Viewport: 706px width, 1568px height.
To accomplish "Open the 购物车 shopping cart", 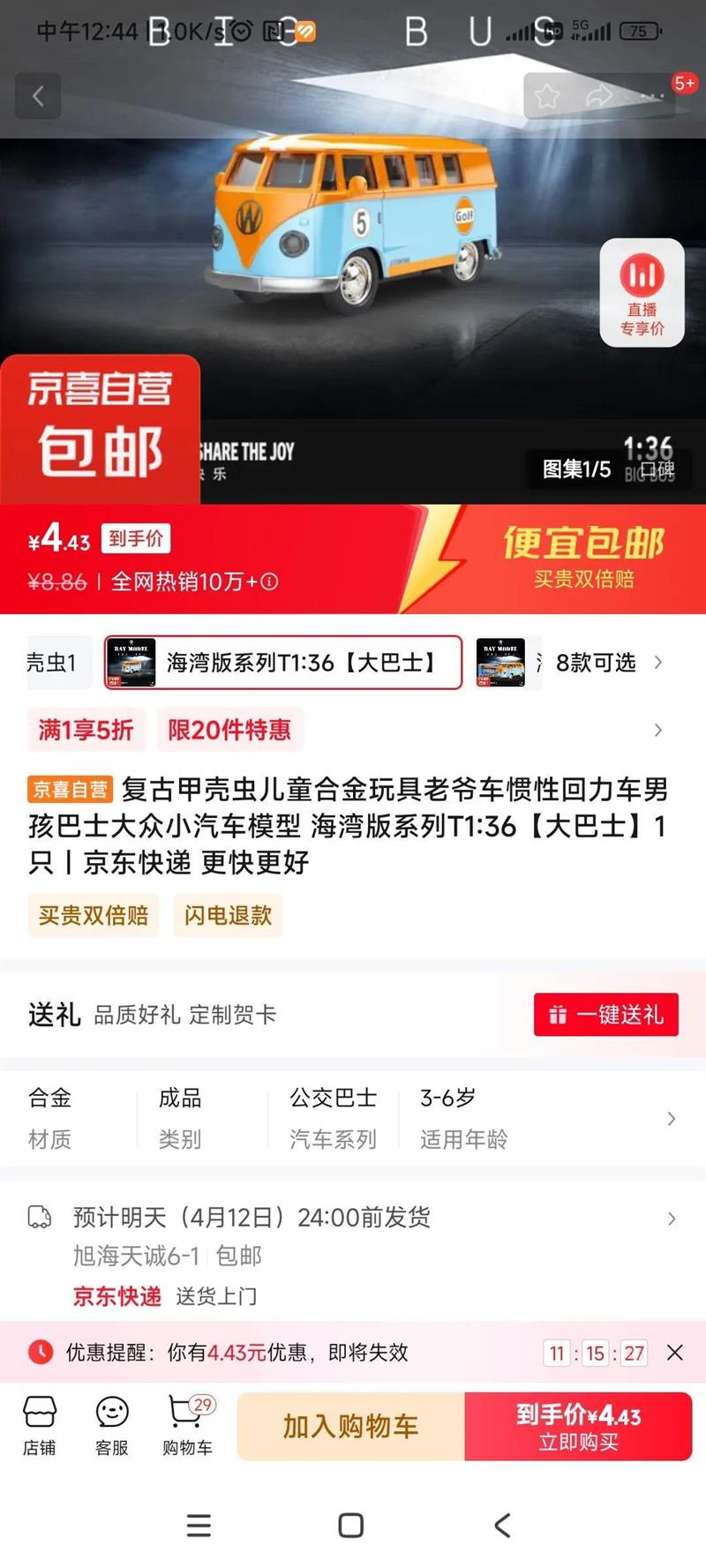I will point(187,1425).
